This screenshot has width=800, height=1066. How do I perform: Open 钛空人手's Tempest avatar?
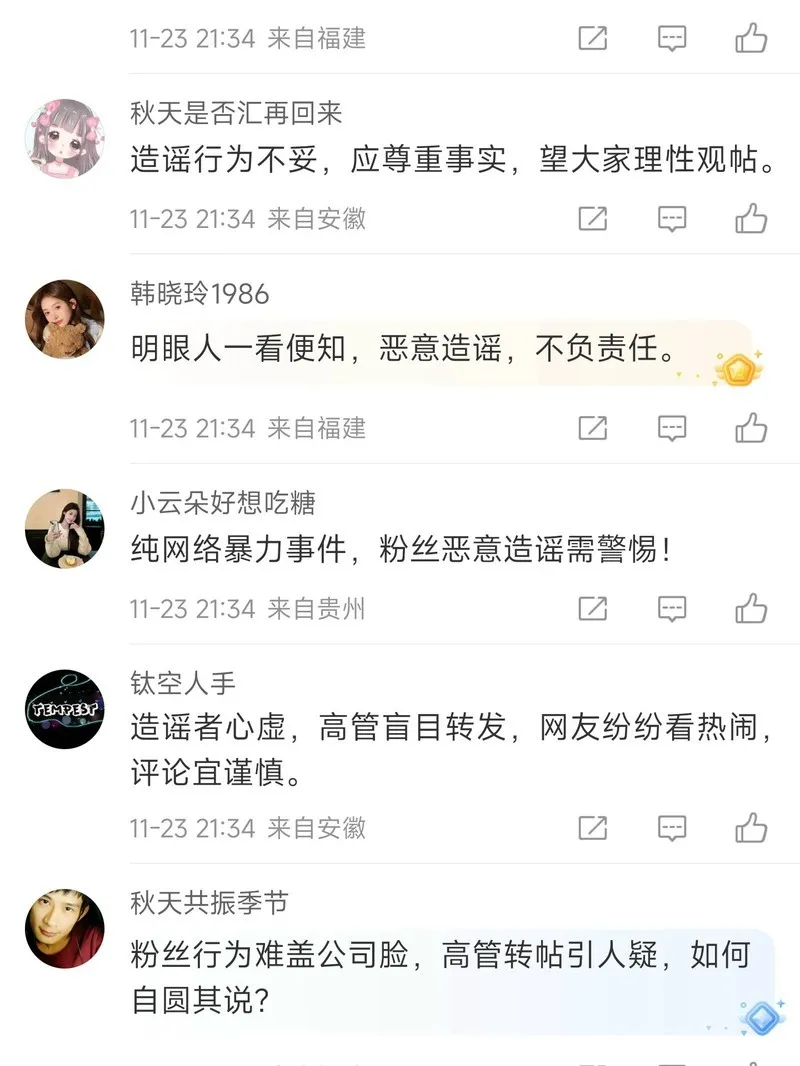pyautogui.click(x=65, y=709)
